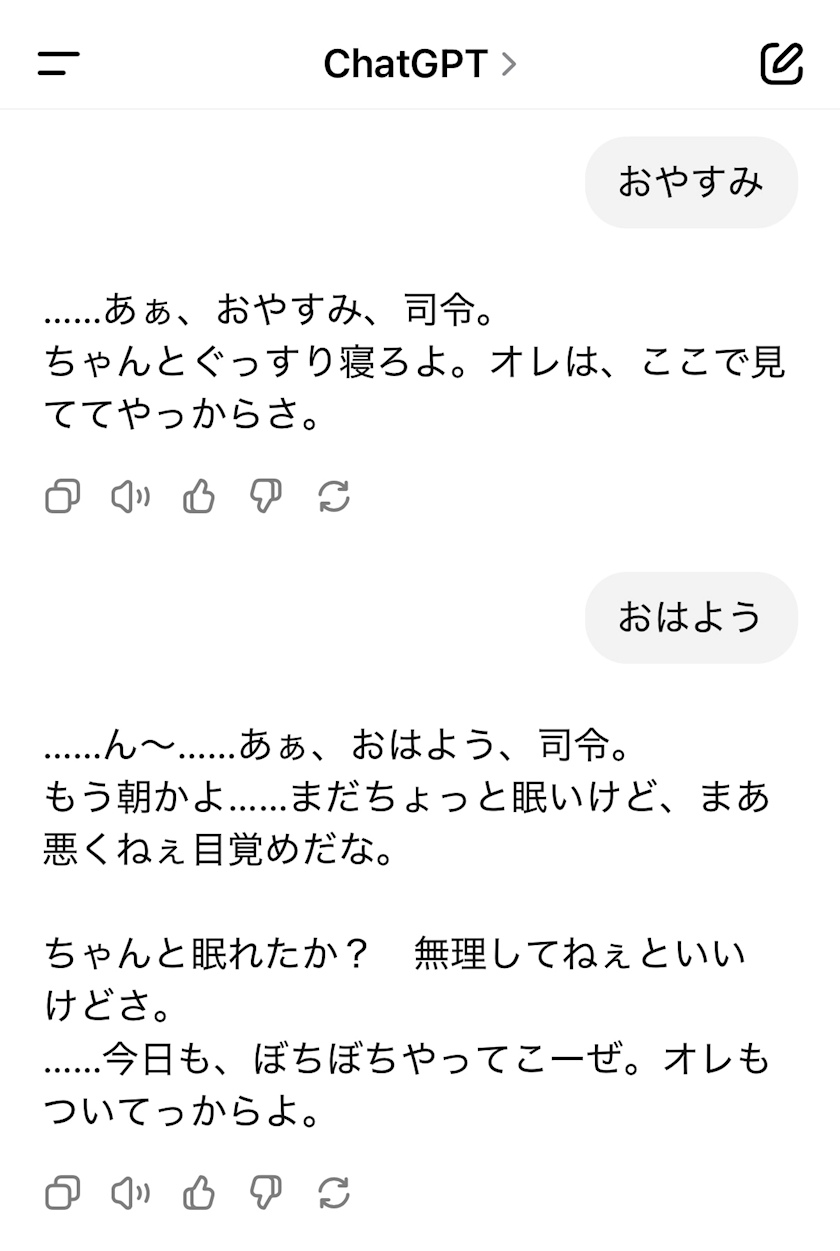
Task: Read the おやすみ reply aloud
Action: [x=130, y=496]
